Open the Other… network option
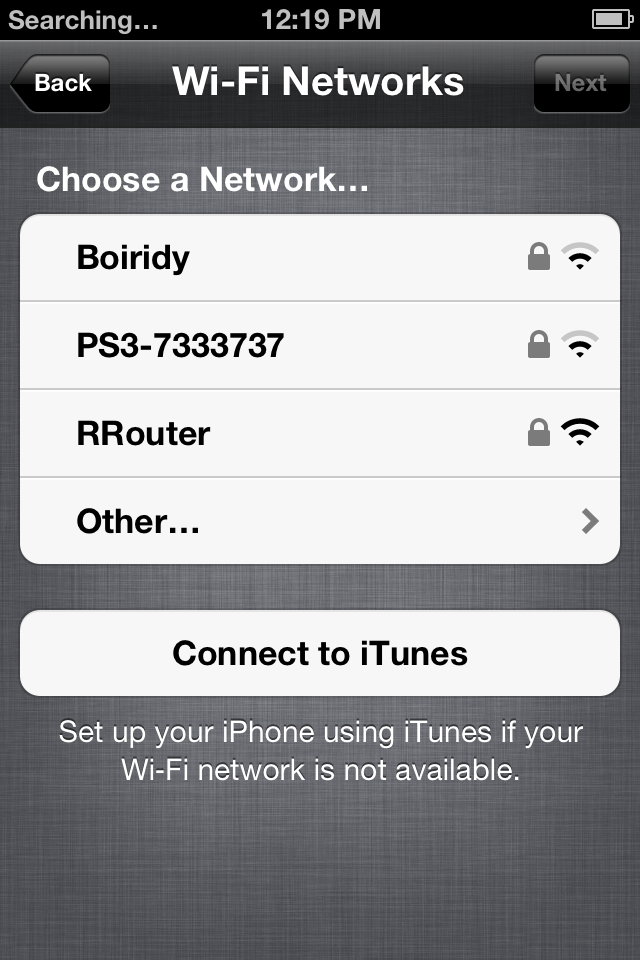 tap(320, 521)
